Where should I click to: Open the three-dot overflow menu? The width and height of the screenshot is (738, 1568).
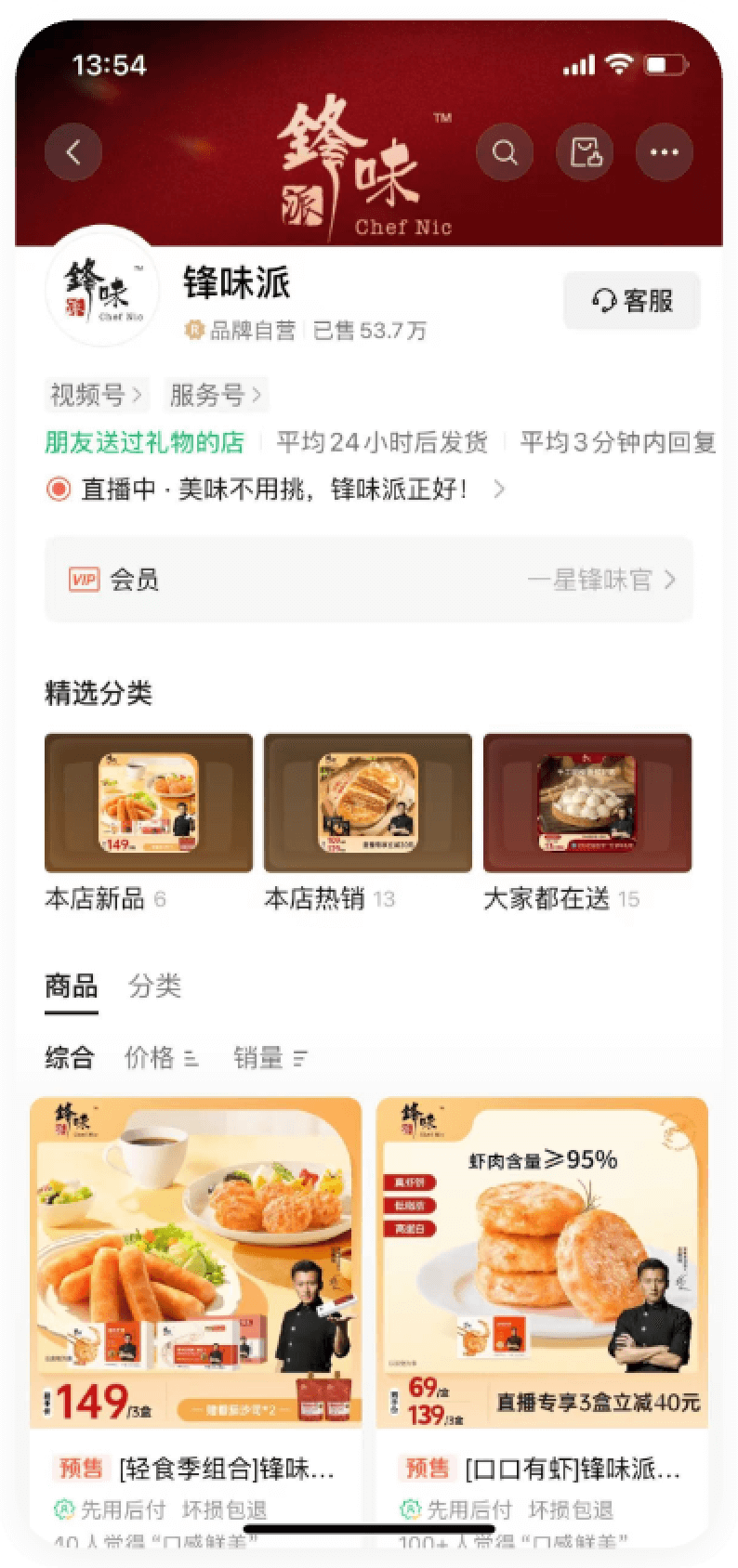664,151
